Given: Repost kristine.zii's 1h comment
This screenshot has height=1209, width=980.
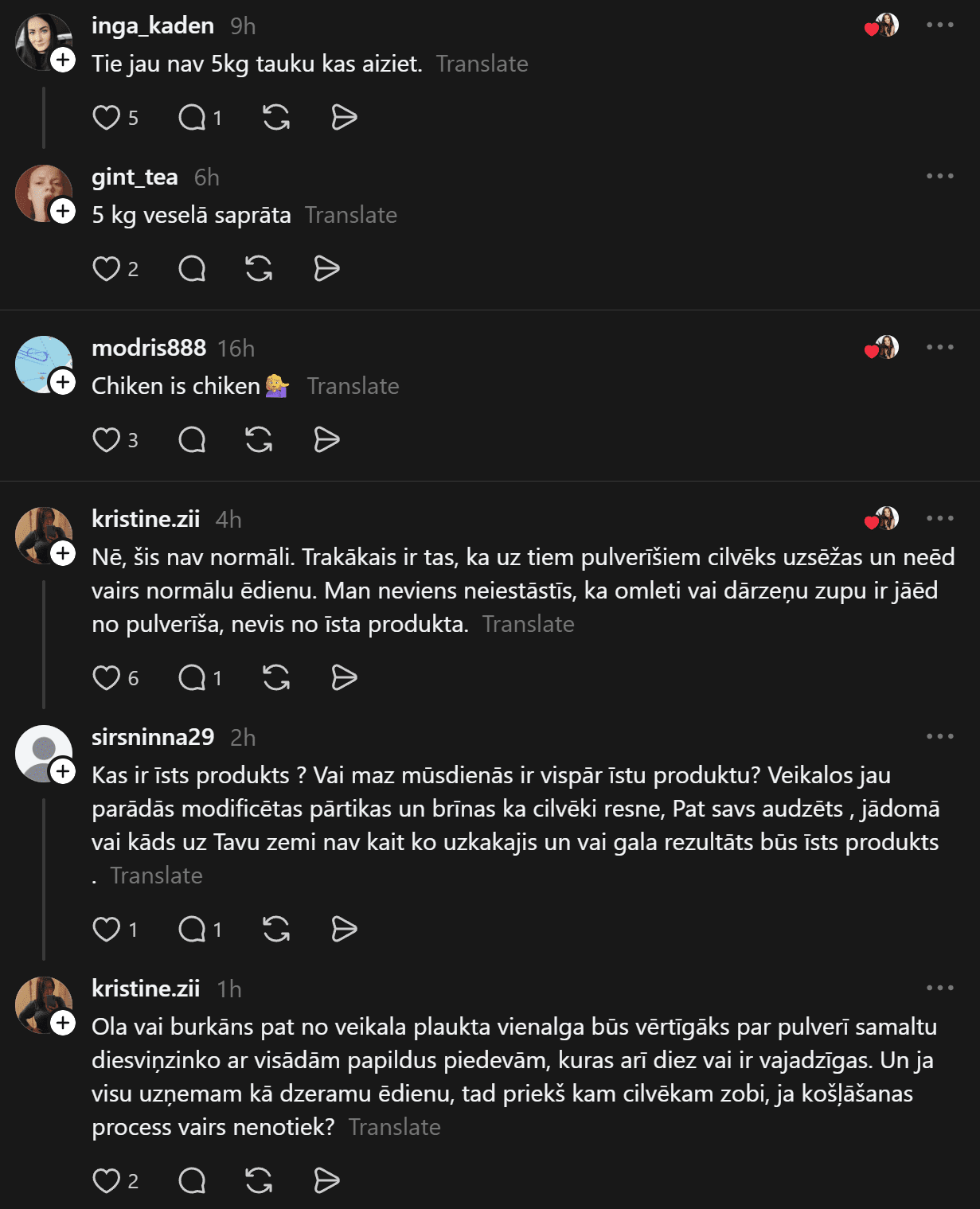Looking at the screenshot, I should [259, 1181].
